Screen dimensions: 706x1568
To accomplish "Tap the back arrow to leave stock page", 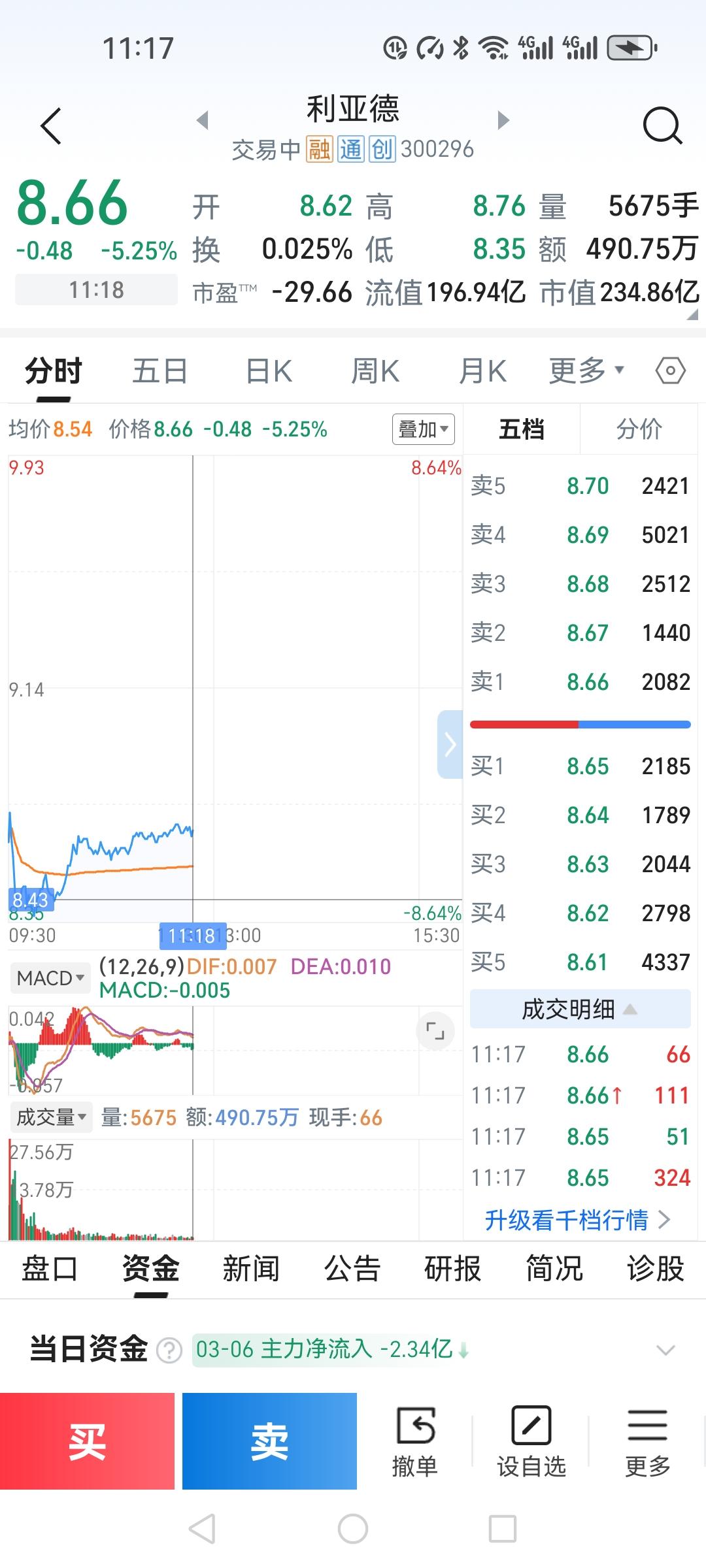I will (52, 125).
